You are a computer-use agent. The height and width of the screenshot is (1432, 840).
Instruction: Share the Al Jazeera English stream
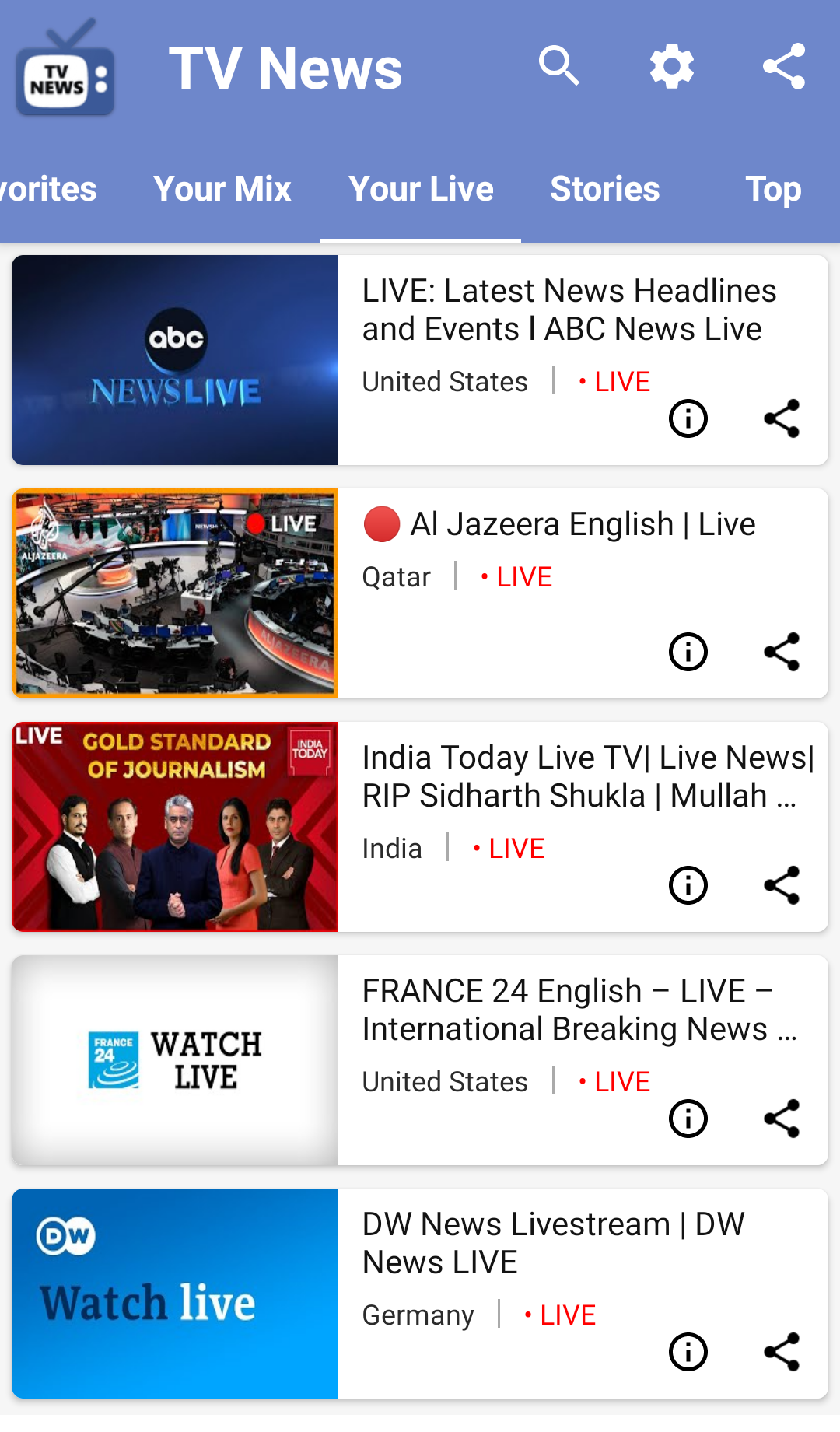click(782, 652)
